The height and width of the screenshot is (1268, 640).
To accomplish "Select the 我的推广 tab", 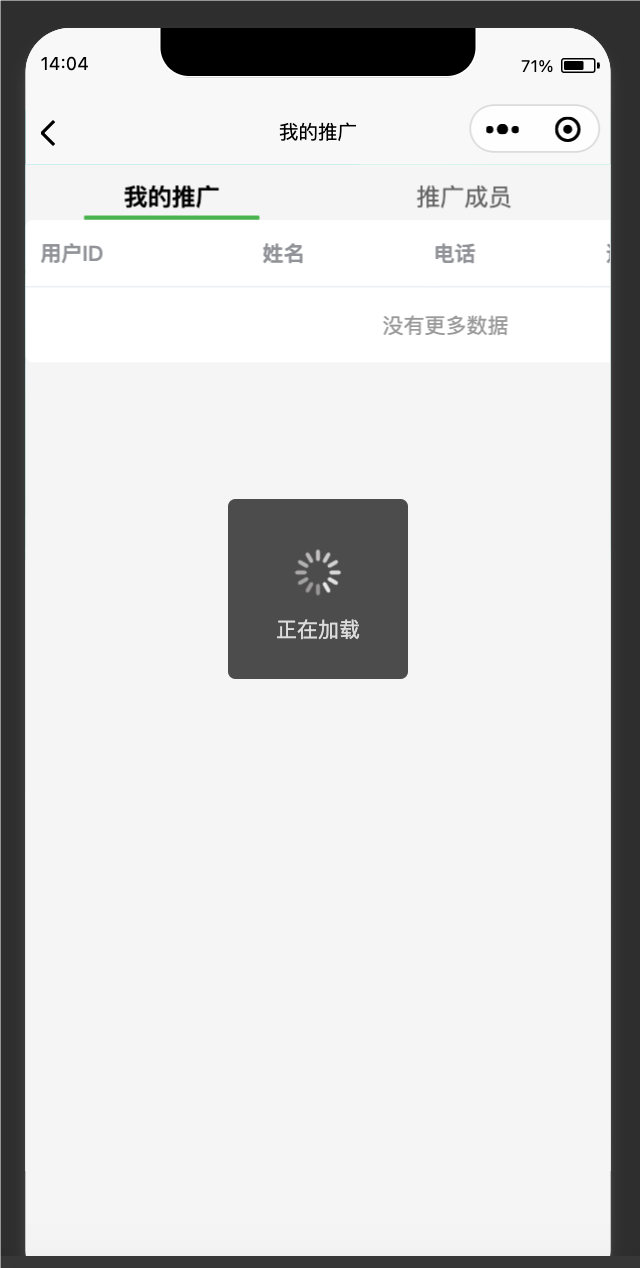I will pyautogui.click(x=172, y=197).
